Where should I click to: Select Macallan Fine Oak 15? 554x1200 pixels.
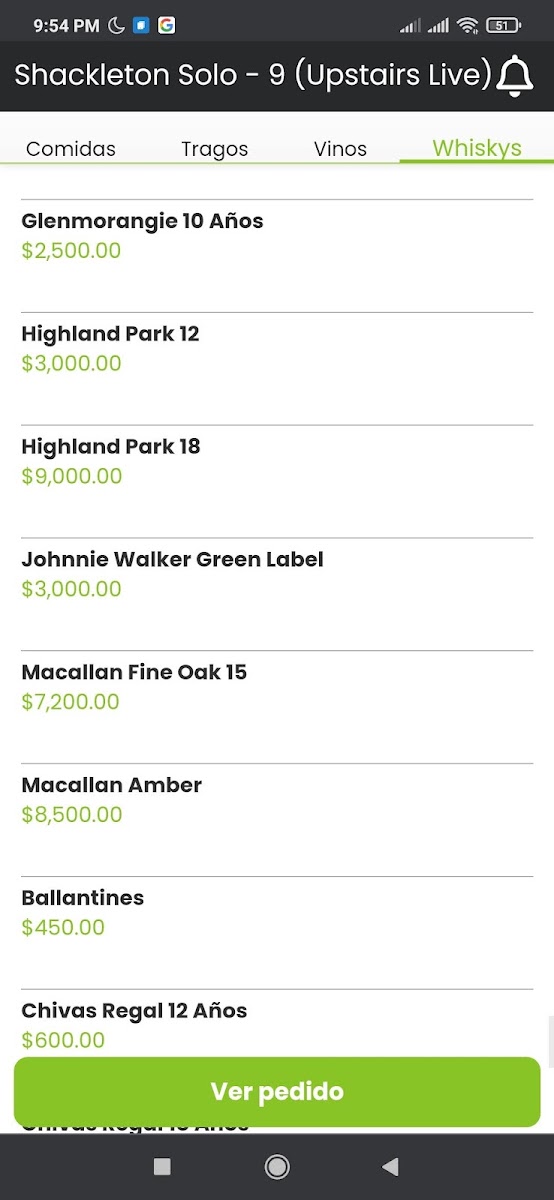pos(277,707)
